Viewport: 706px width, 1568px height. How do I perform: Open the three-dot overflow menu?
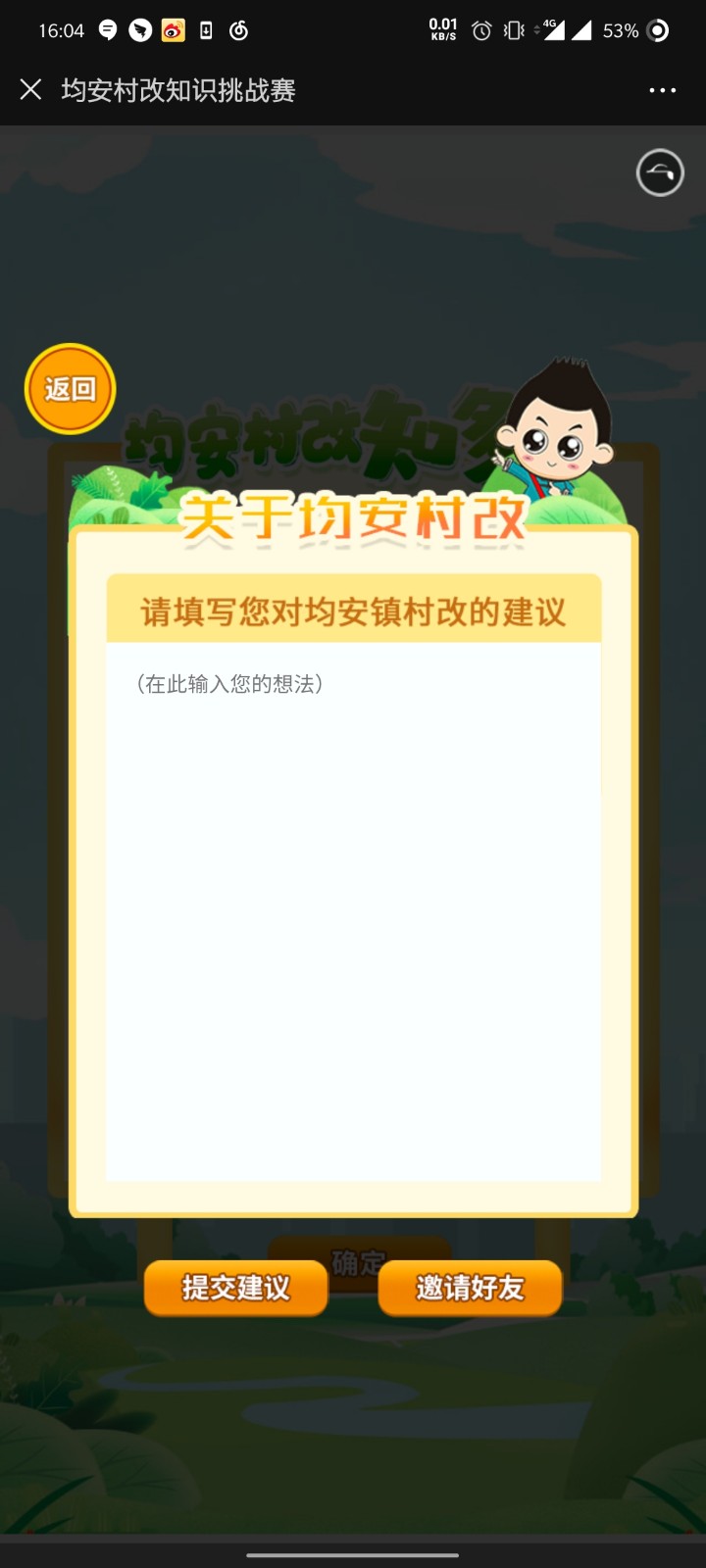point(662,90)
